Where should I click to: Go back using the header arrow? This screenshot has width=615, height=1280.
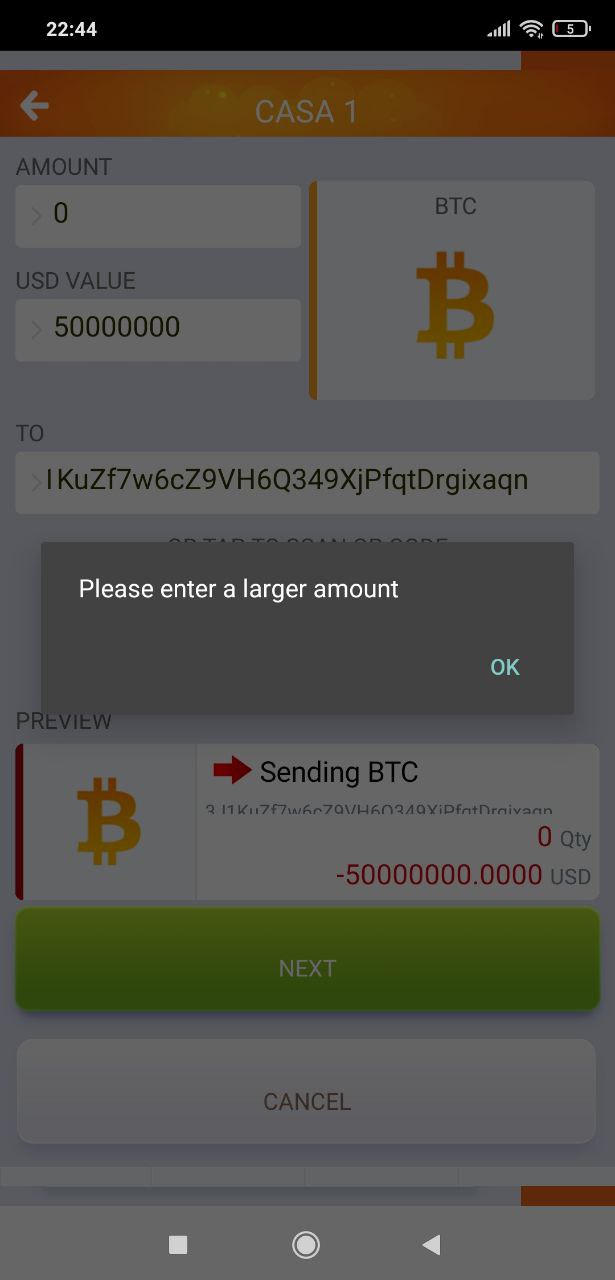coord(35,106)
